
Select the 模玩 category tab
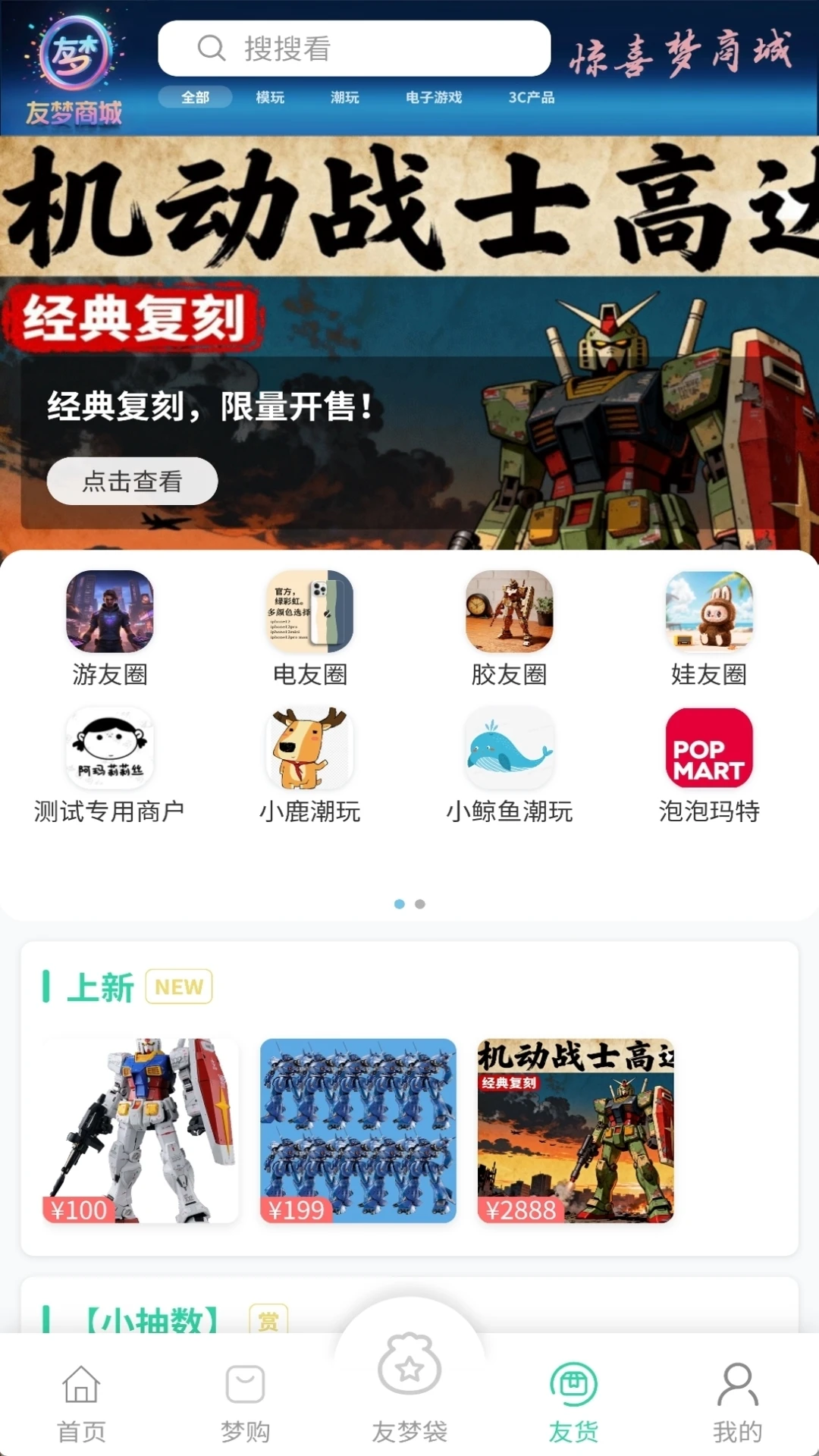click(270, 97)
